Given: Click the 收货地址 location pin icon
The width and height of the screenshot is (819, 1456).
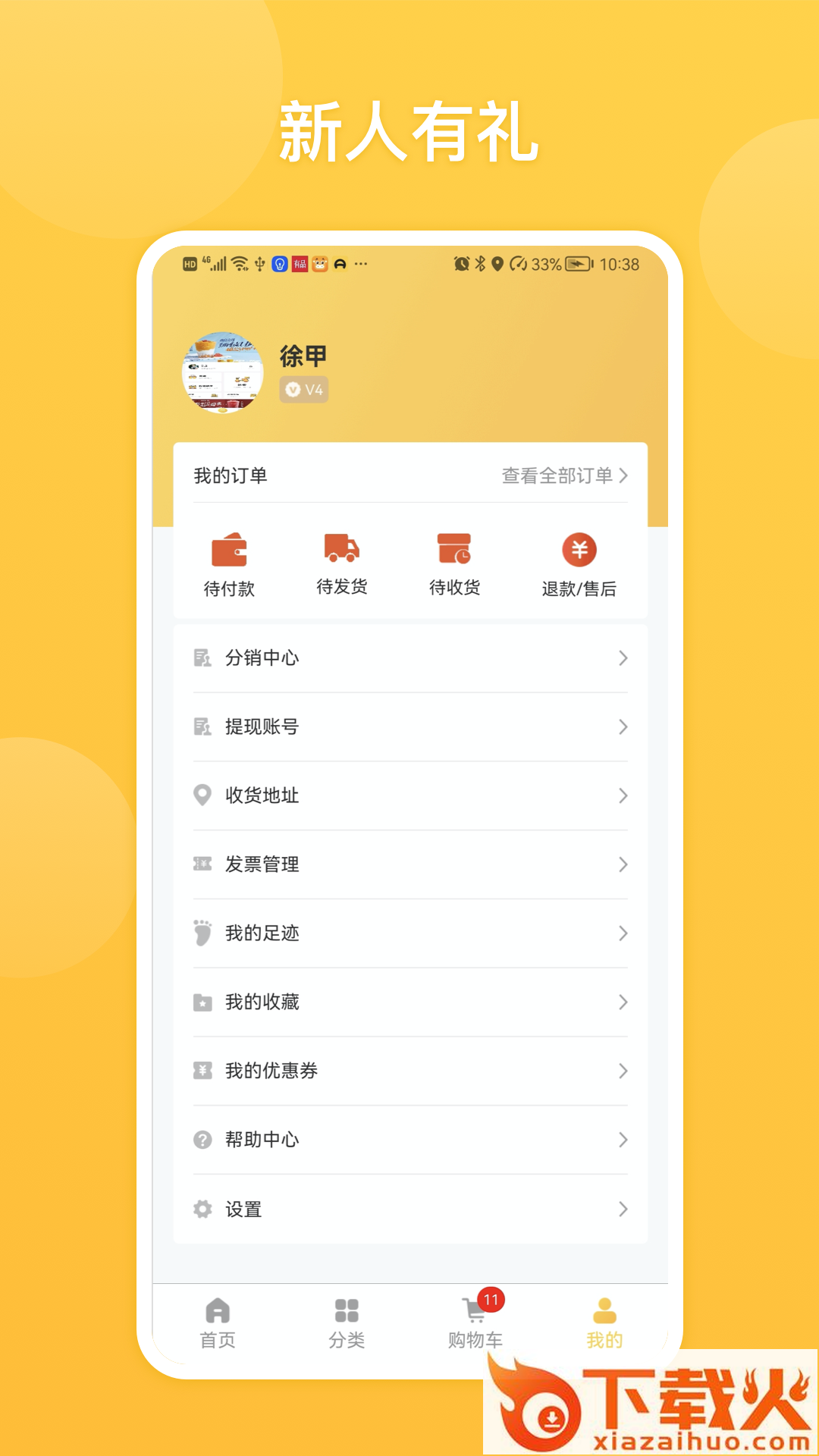Looking at the screenshot, I should pyautogui.click(x=201, y=795).
